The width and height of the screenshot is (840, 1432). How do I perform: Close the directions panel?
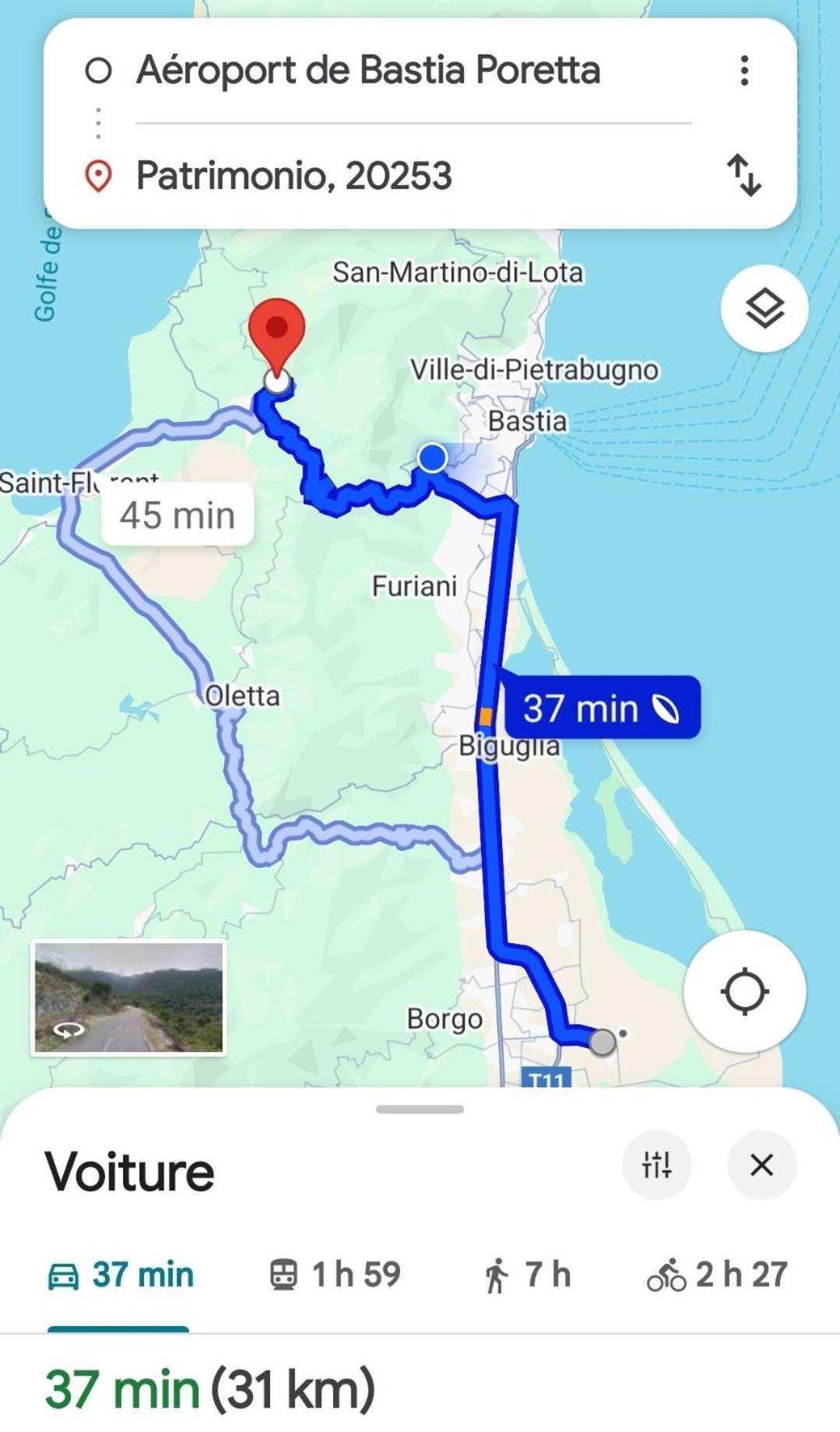coord(761,1165)
